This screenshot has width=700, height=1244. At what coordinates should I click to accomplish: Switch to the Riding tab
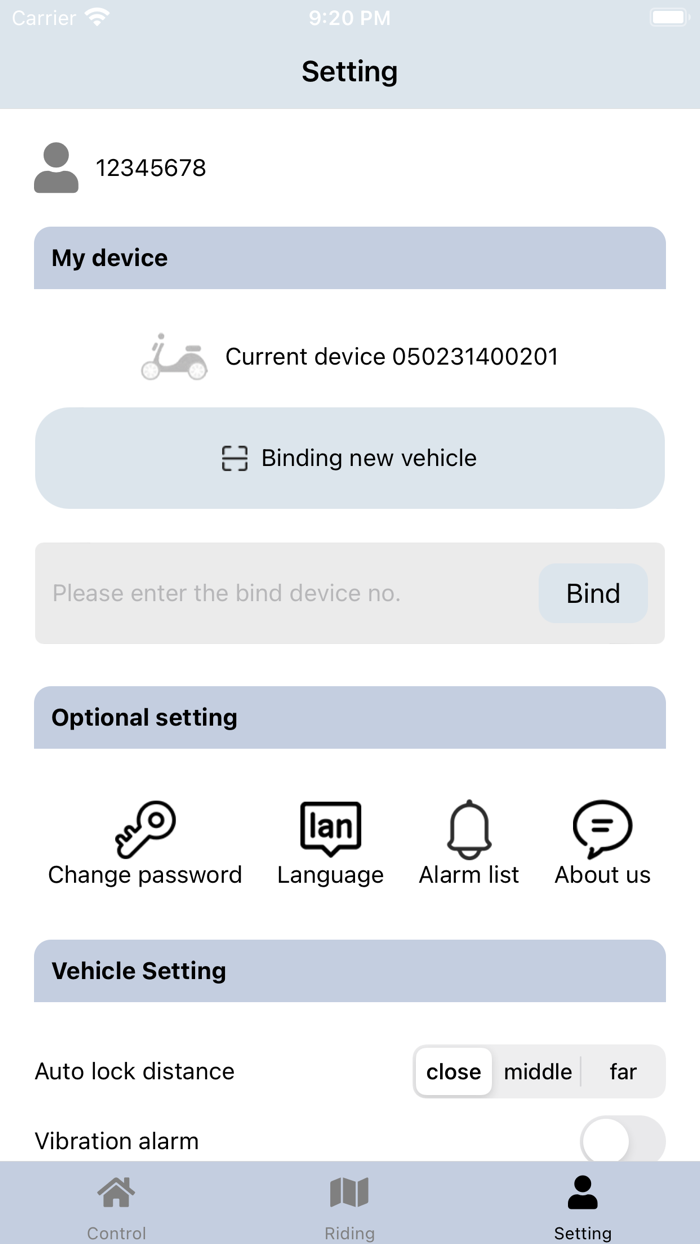pyautogui.click(x=350, y=1208)
